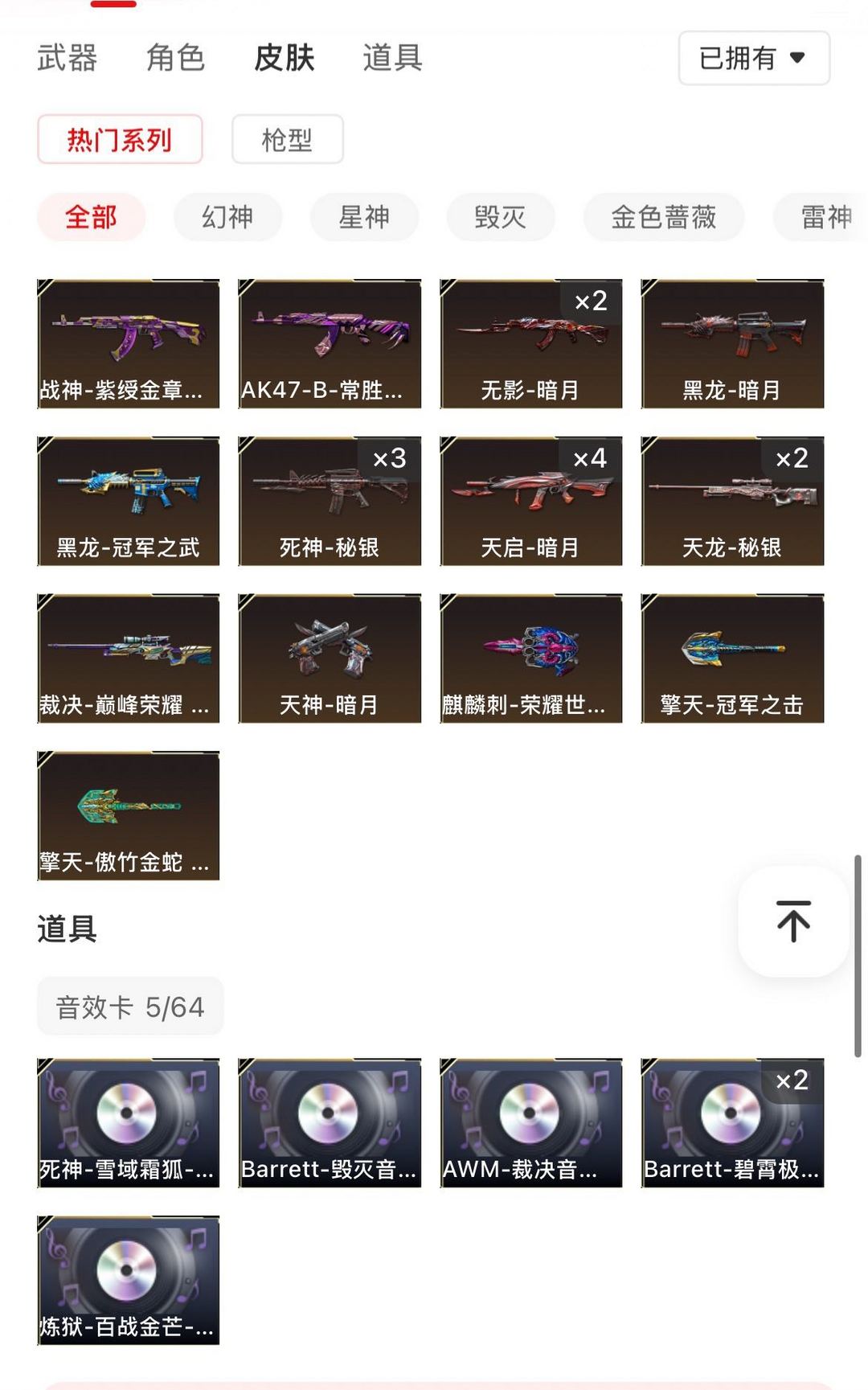Select the 金色蔷薇 series filter
The height and width of the screenshot is (1390, 868).
[x=664, y=217]
